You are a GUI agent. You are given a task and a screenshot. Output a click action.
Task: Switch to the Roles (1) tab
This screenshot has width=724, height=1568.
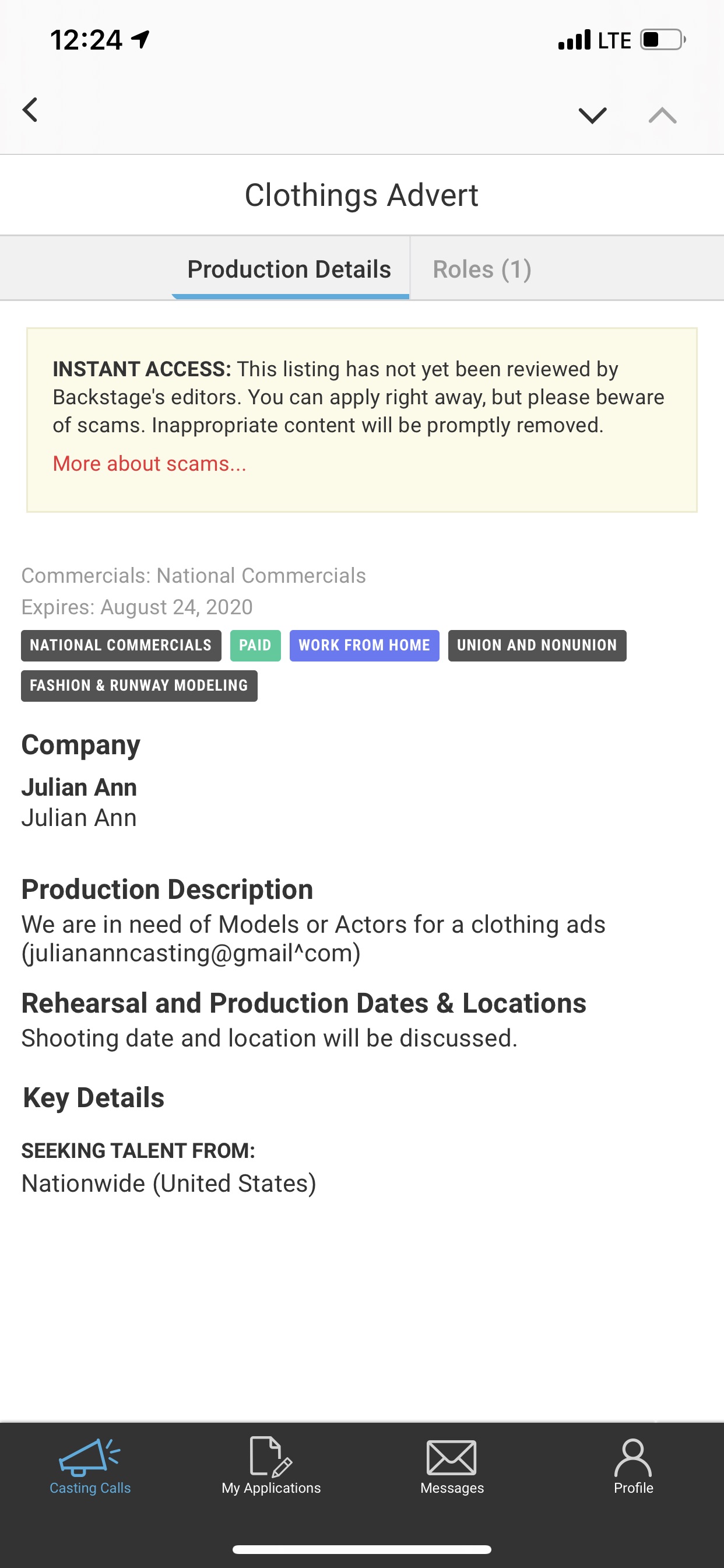tap(482, 269)
